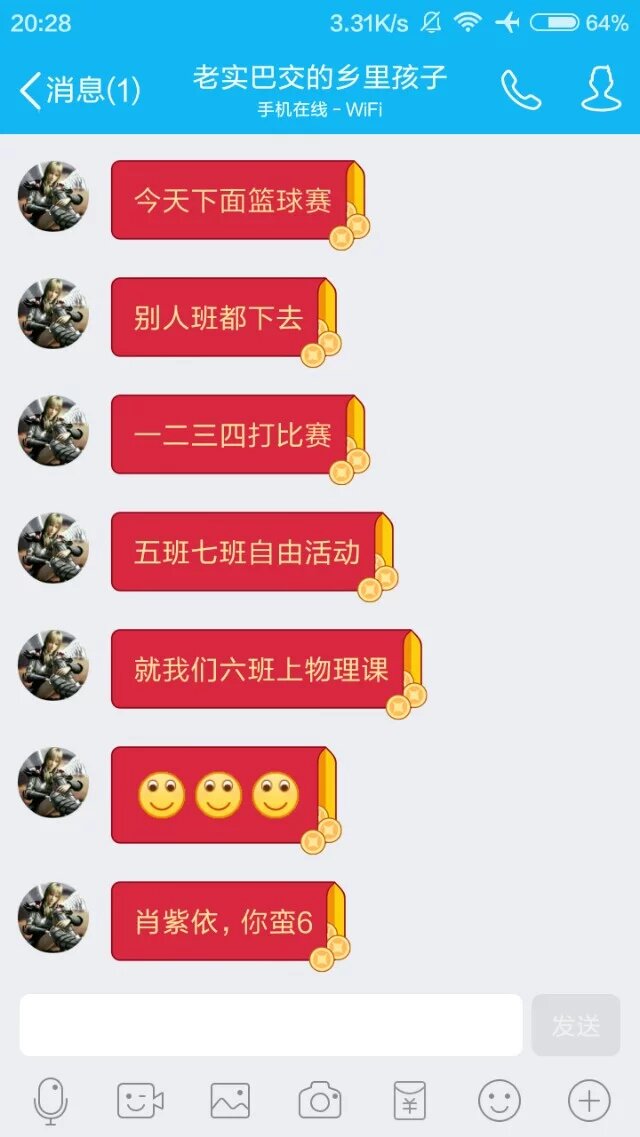This screenshot has width=640, height=1137.
Task: Launch the camera to take a photo
Action: click(320, 1101)
